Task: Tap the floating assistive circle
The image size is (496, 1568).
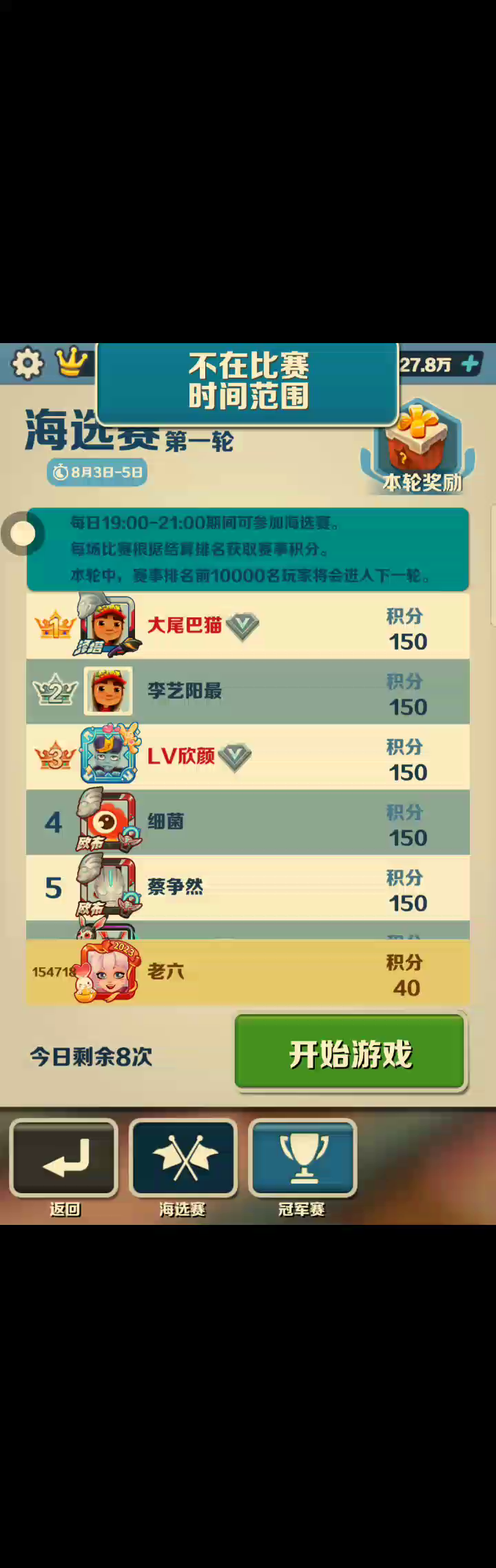Action: coord(23,533)
